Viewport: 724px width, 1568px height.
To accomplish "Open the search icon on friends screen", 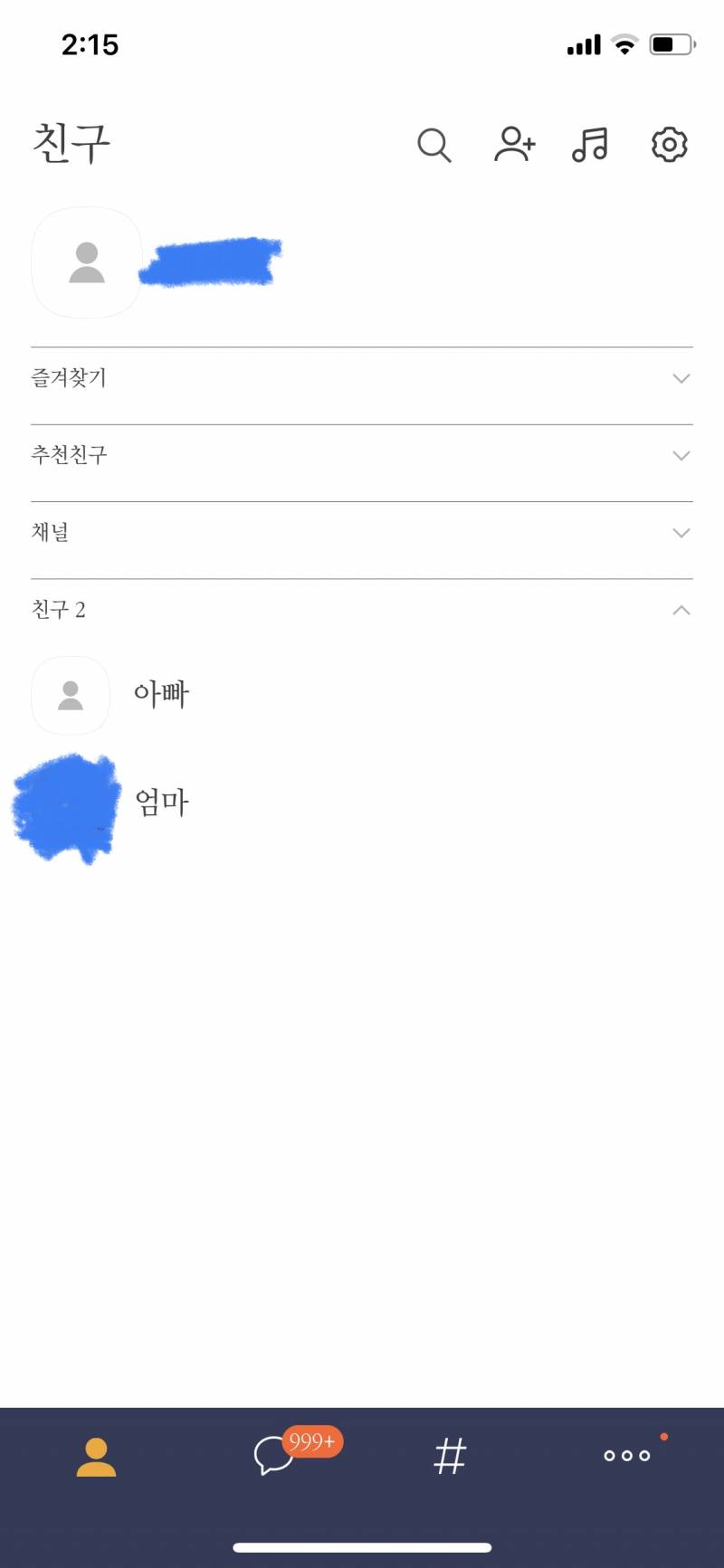I will click(434, 145).
